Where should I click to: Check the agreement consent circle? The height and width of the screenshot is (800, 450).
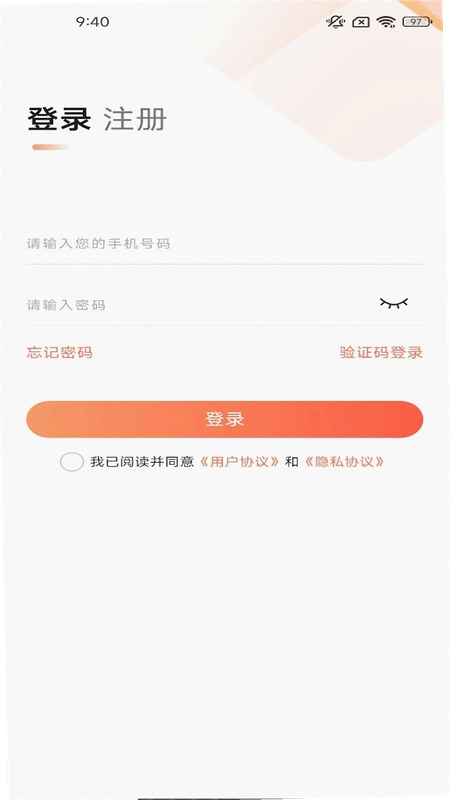(72, 462)
